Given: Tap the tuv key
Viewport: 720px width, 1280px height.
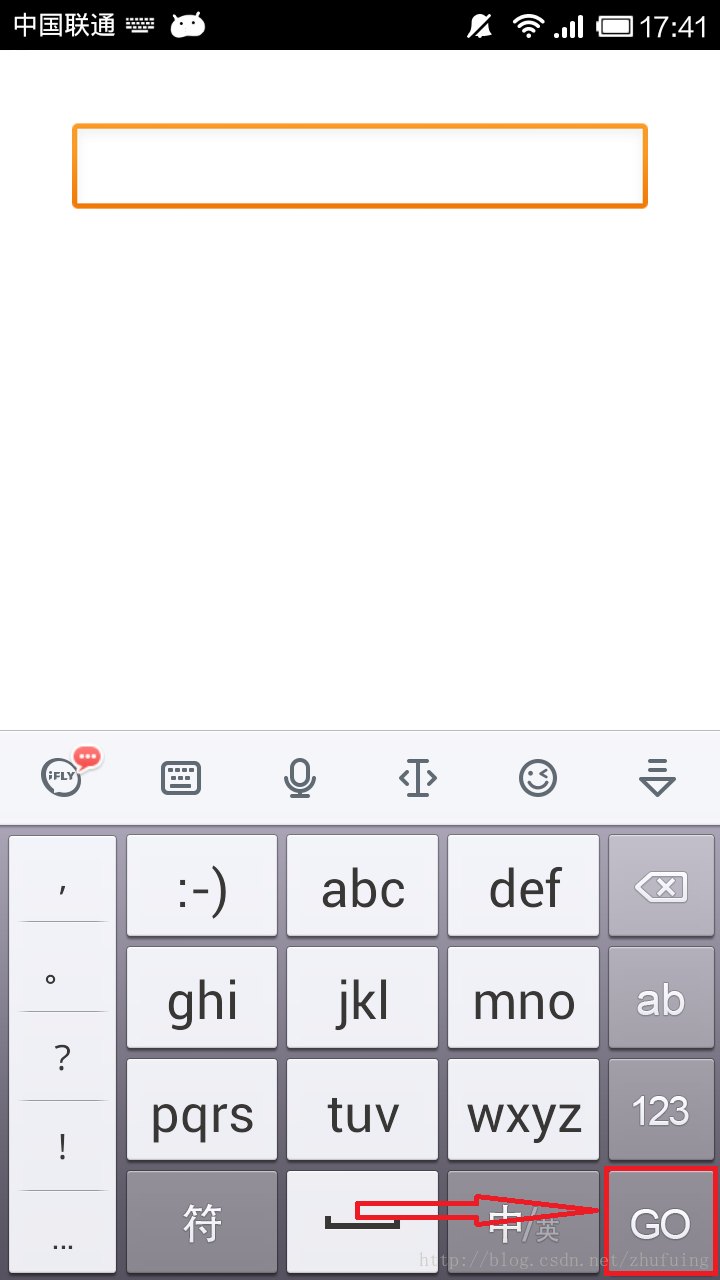Looking at the screenshot, I should tap(362, 1110).
